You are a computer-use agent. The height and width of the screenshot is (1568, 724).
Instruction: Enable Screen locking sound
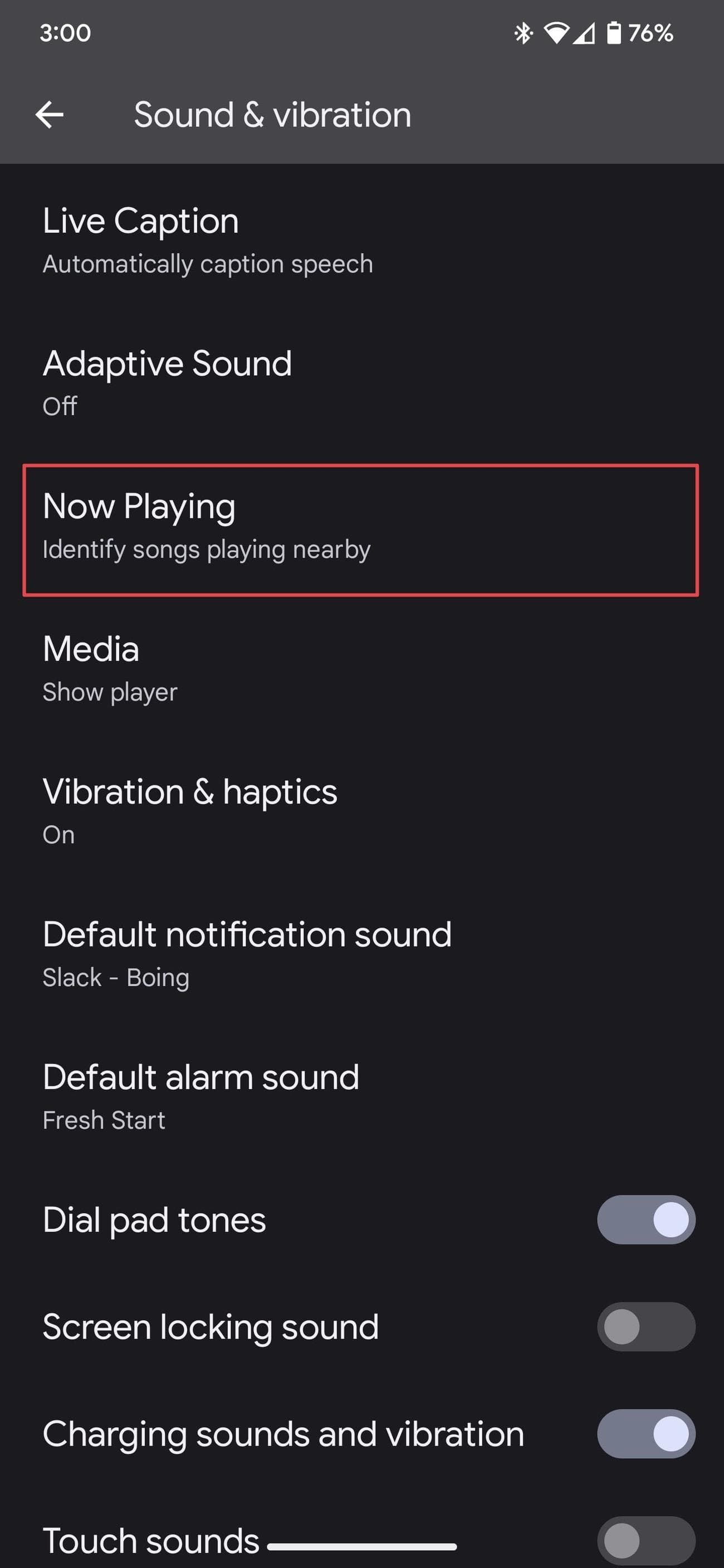point(645,1326)
